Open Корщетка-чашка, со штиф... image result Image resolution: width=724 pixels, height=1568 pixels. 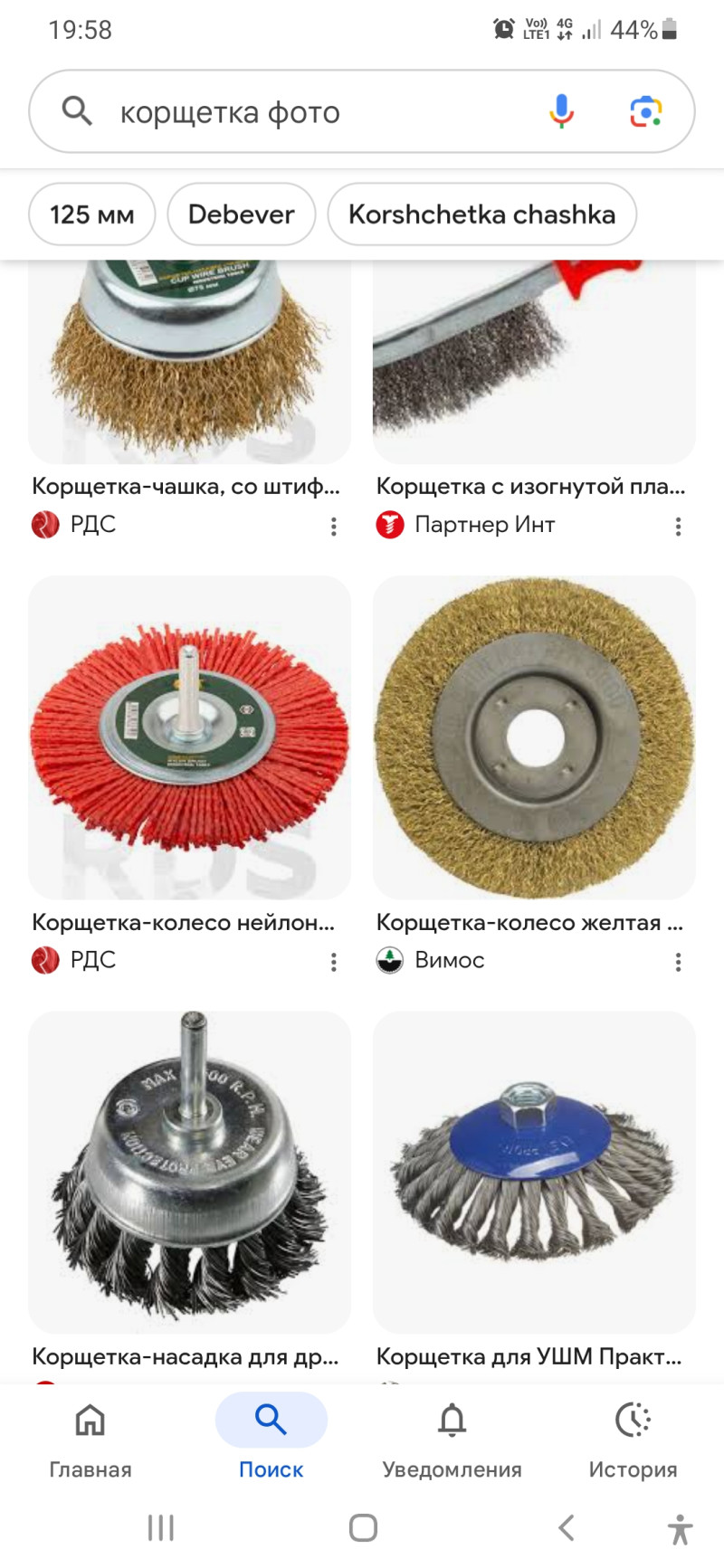tap(189, 362)
